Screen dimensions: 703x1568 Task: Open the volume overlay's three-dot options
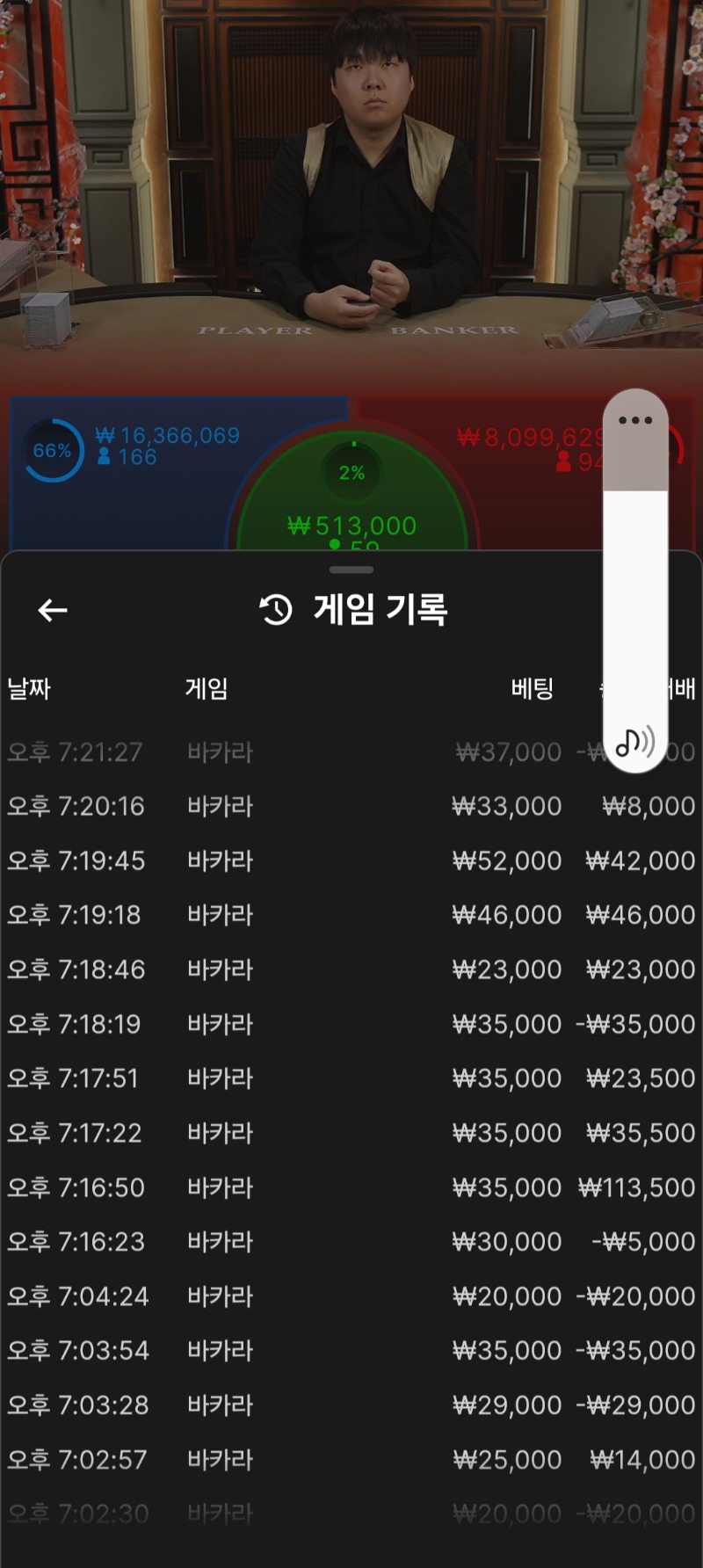[635, 420]
